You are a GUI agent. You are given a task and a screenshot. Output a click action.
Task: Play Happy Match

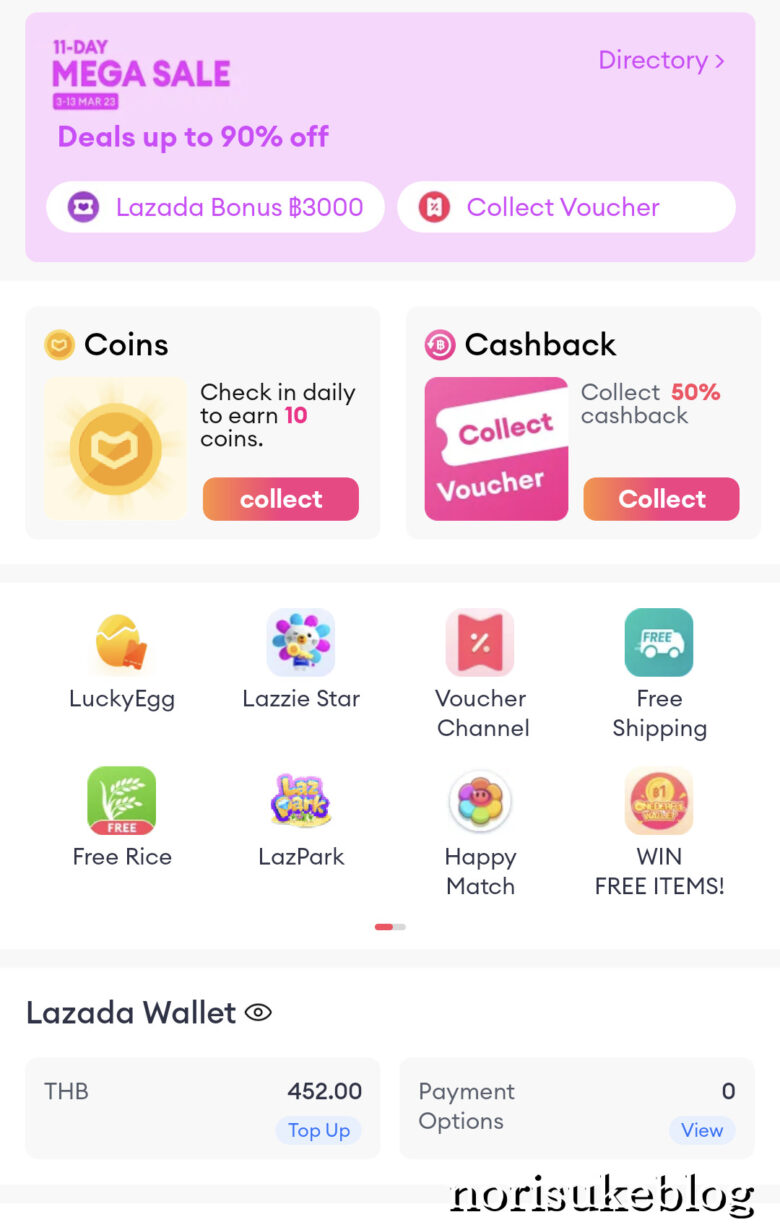[481, 830]
